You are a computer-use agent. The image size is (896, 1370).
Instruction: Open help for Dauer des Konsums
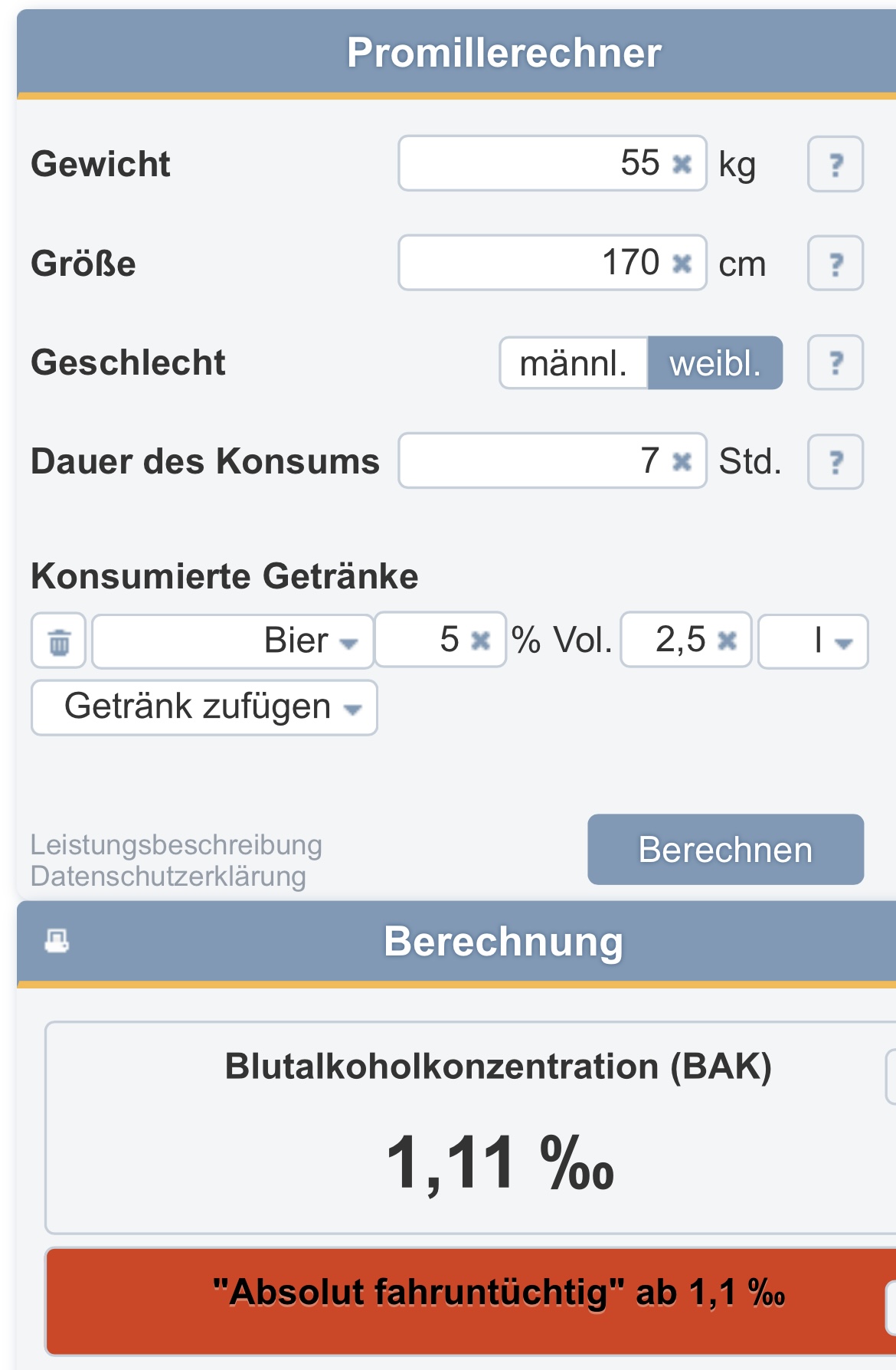836,461
